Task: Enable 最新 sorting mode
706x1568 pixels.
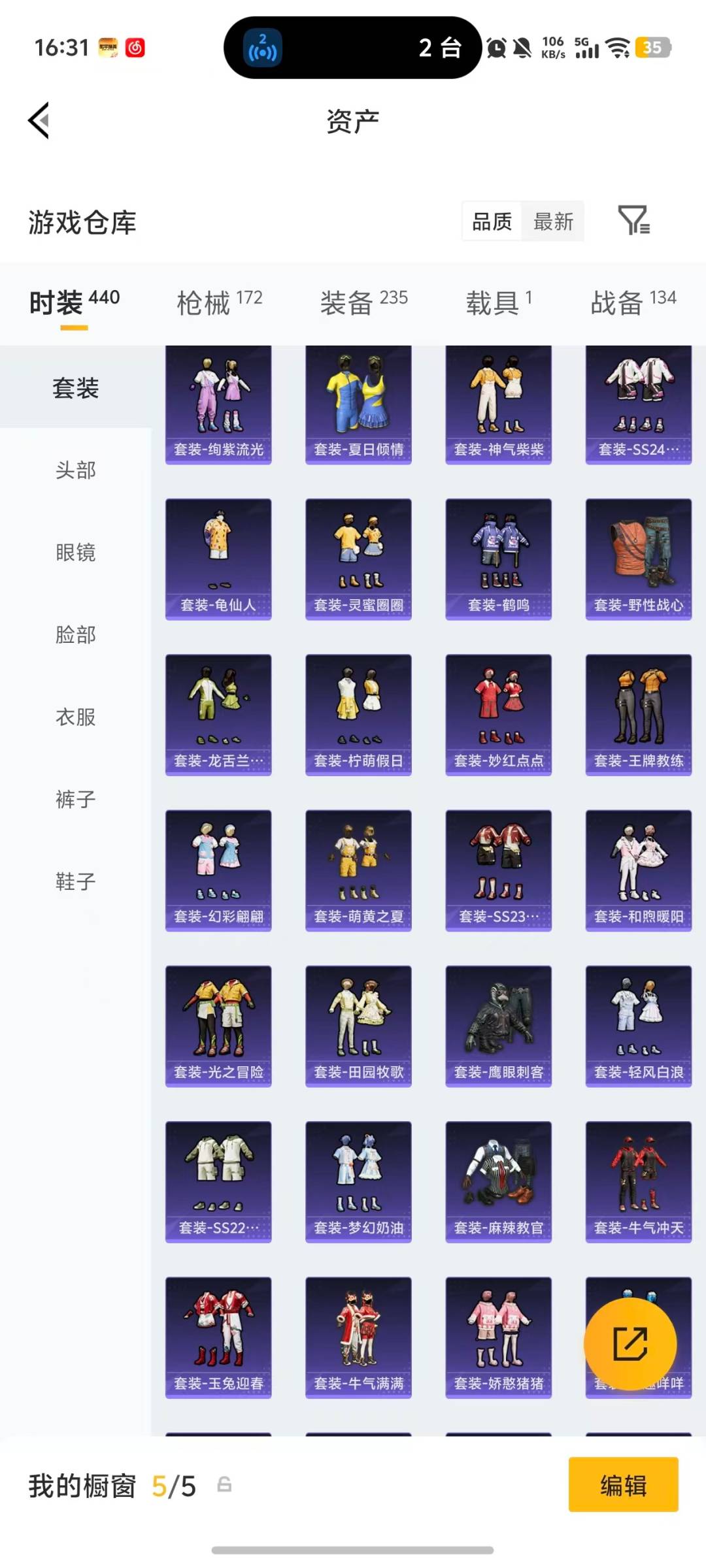Action: coord(552,221)
